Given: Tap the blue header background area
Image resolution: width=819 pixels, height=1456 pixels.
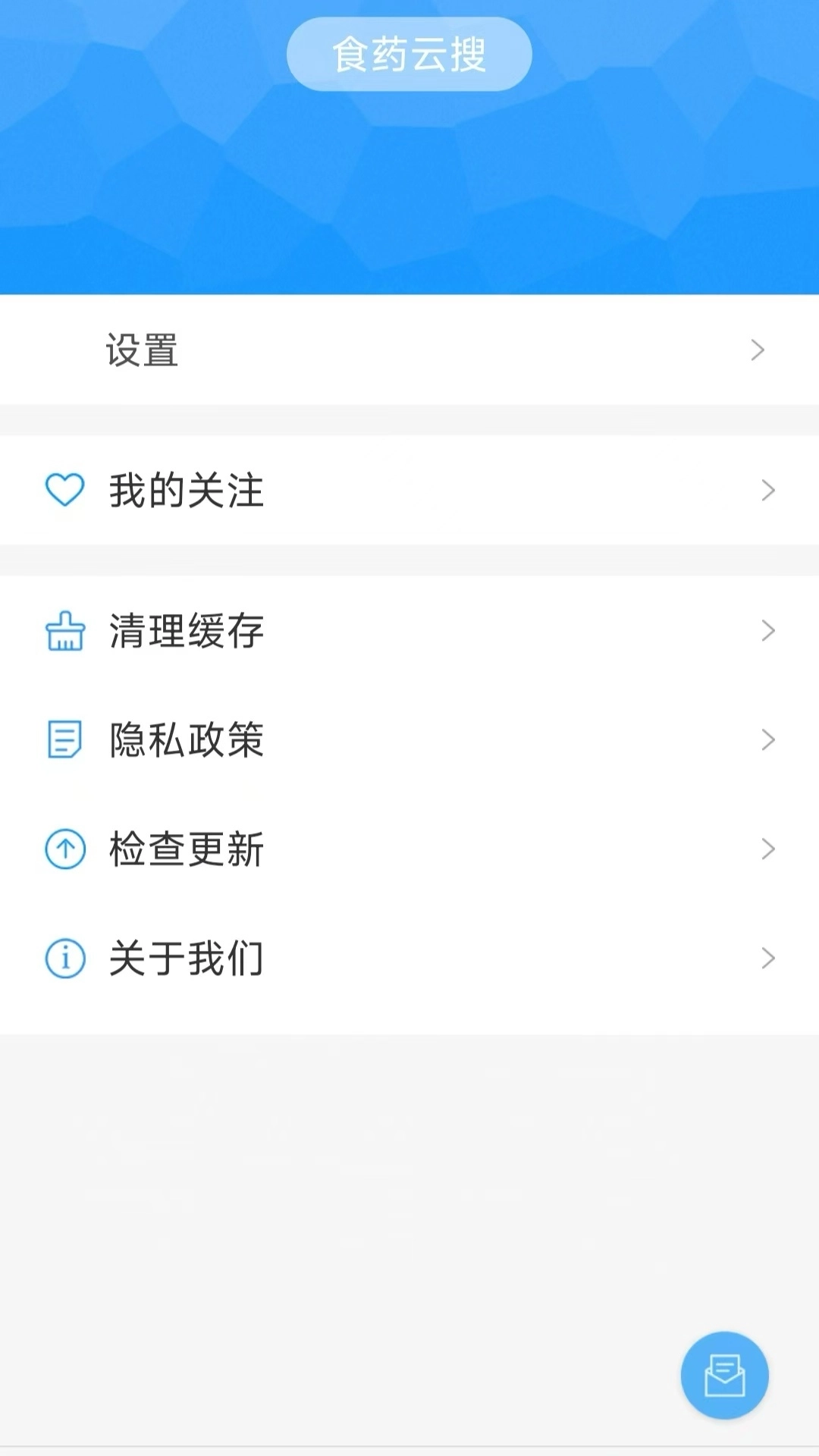Looking at the screenshot, I should 409,190.
